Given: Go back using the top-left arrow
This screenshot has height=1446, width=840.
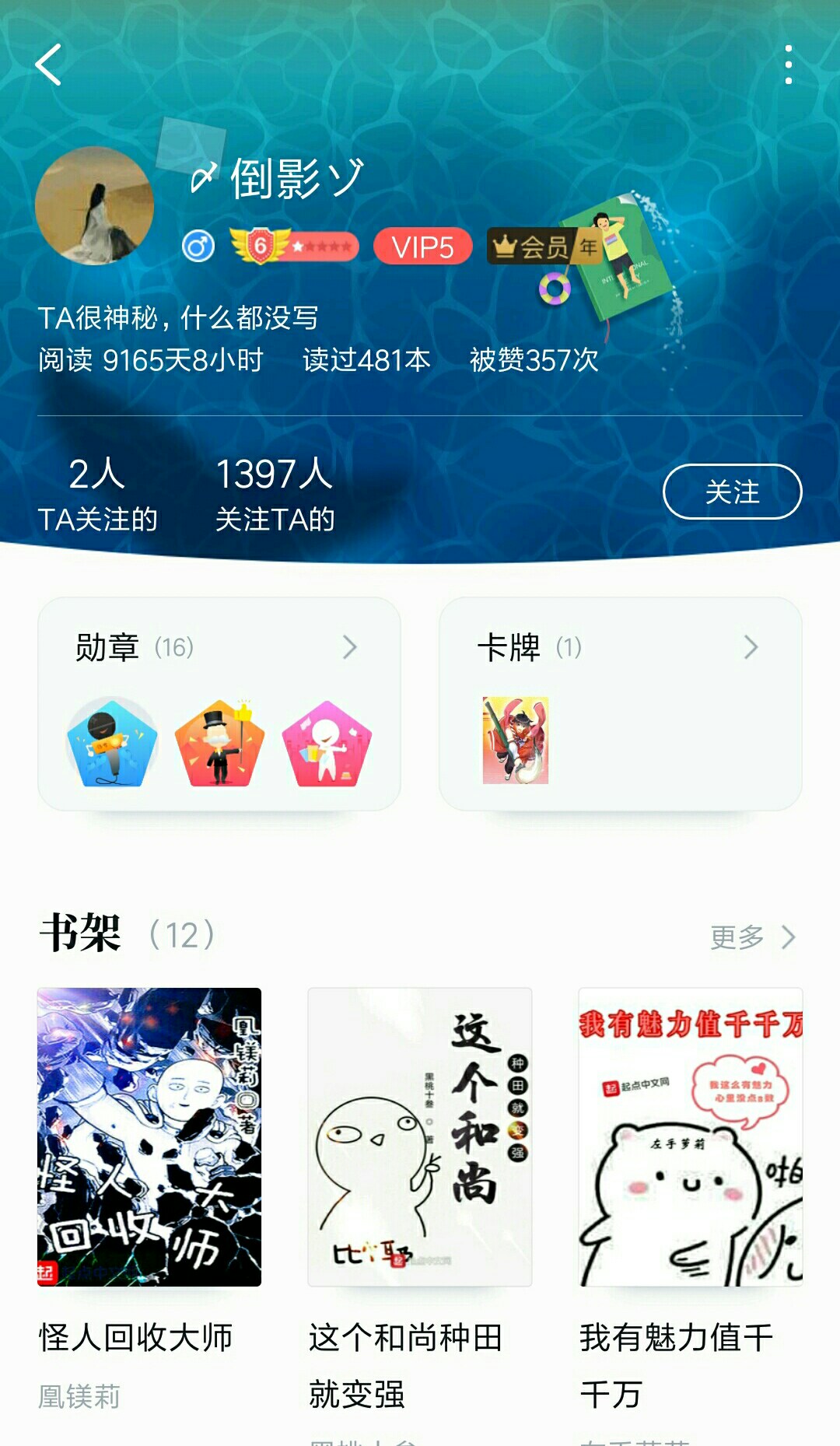Looking at the screenshot, I should tap(48, 65).
